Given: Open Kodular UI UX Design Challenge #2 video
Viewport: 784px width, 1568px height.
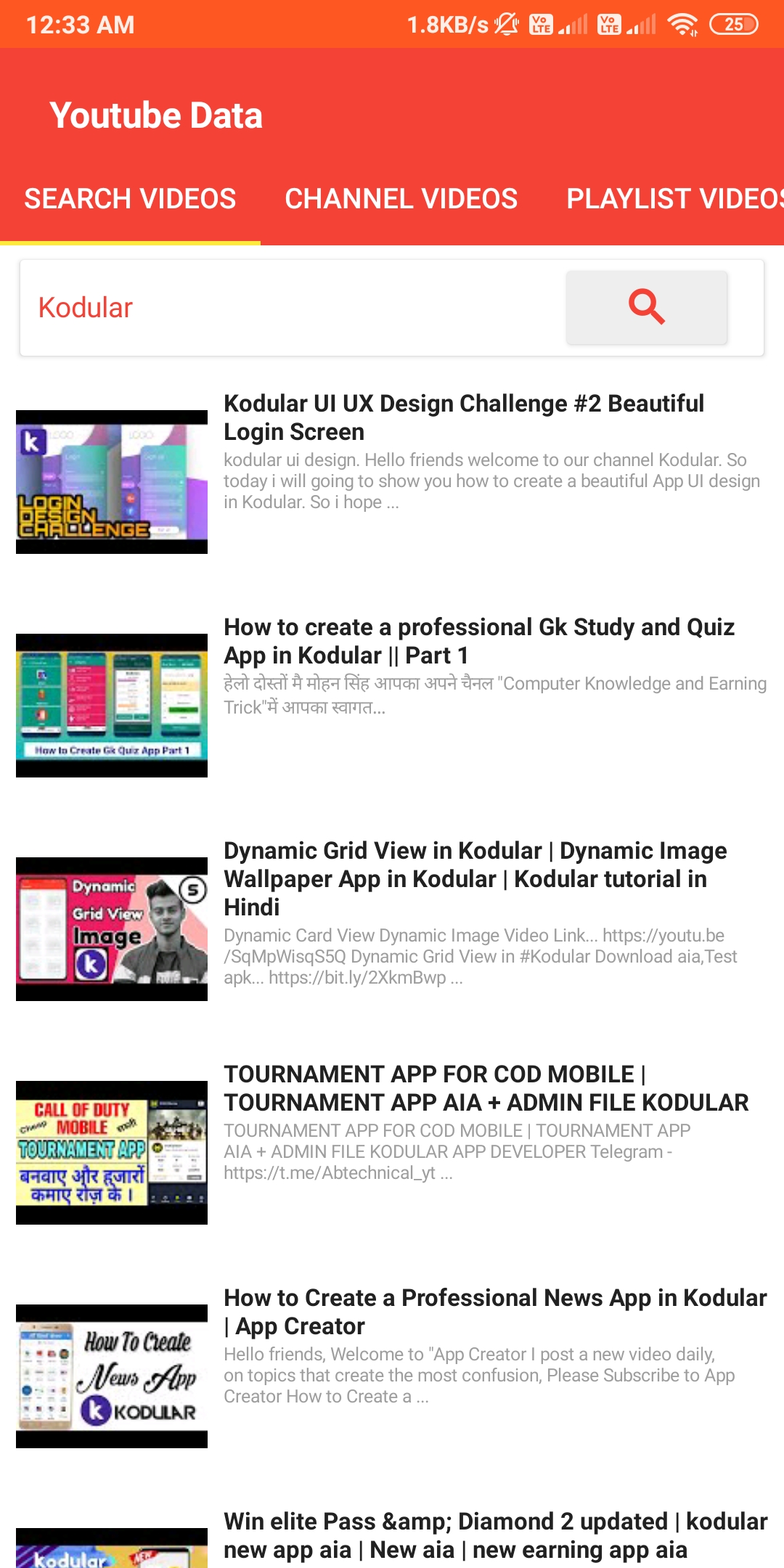Looking at the screenshot, I should tap(463, 417).
